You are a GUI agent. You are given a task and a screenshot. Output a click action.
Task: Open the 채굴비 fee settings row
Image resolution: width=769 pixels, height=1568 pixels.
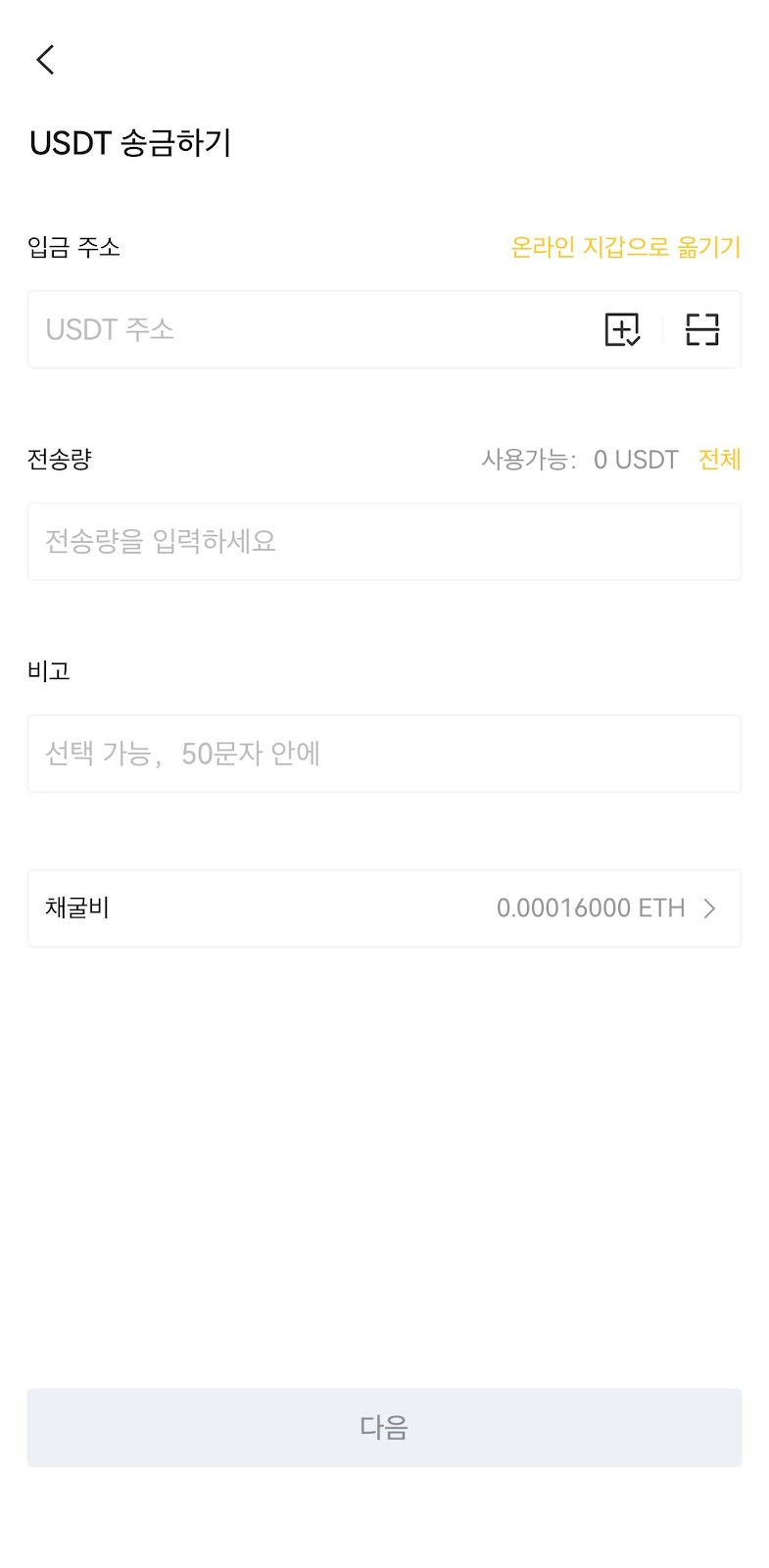[x=384, y=908]
